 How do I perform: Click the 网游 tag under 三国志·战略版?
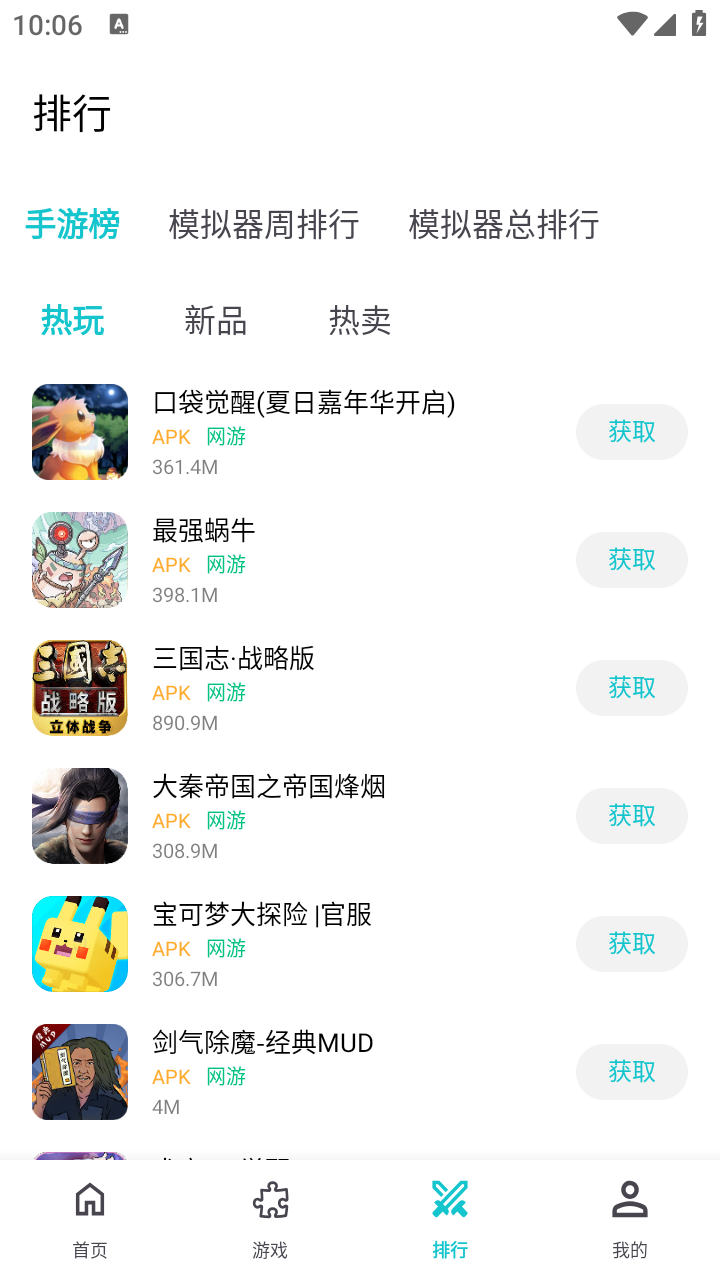[226, 692]
